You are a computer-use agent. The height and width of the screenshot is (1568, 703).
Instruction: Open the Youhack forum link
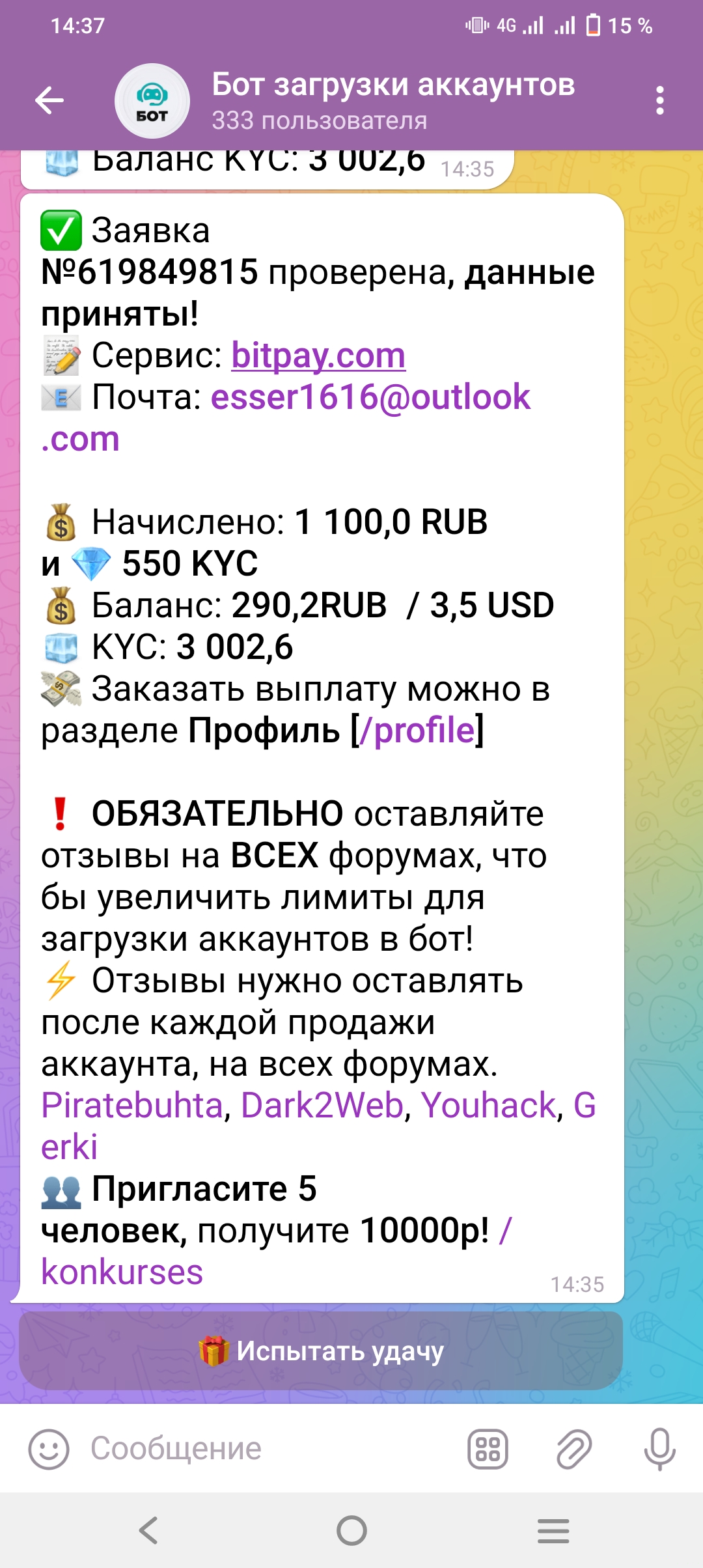489,1106
